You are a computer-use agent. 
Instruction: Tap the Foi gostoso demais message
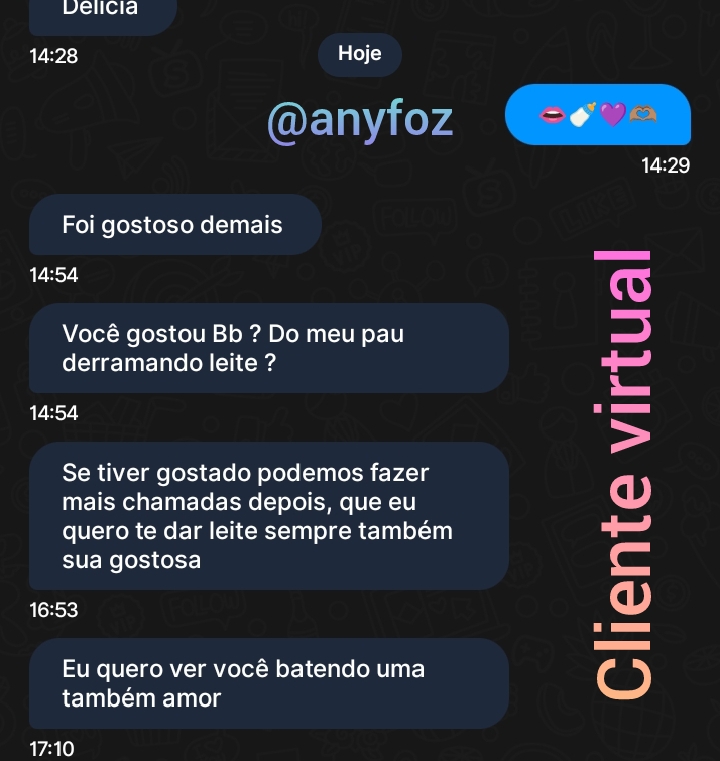tap(175, 224)
